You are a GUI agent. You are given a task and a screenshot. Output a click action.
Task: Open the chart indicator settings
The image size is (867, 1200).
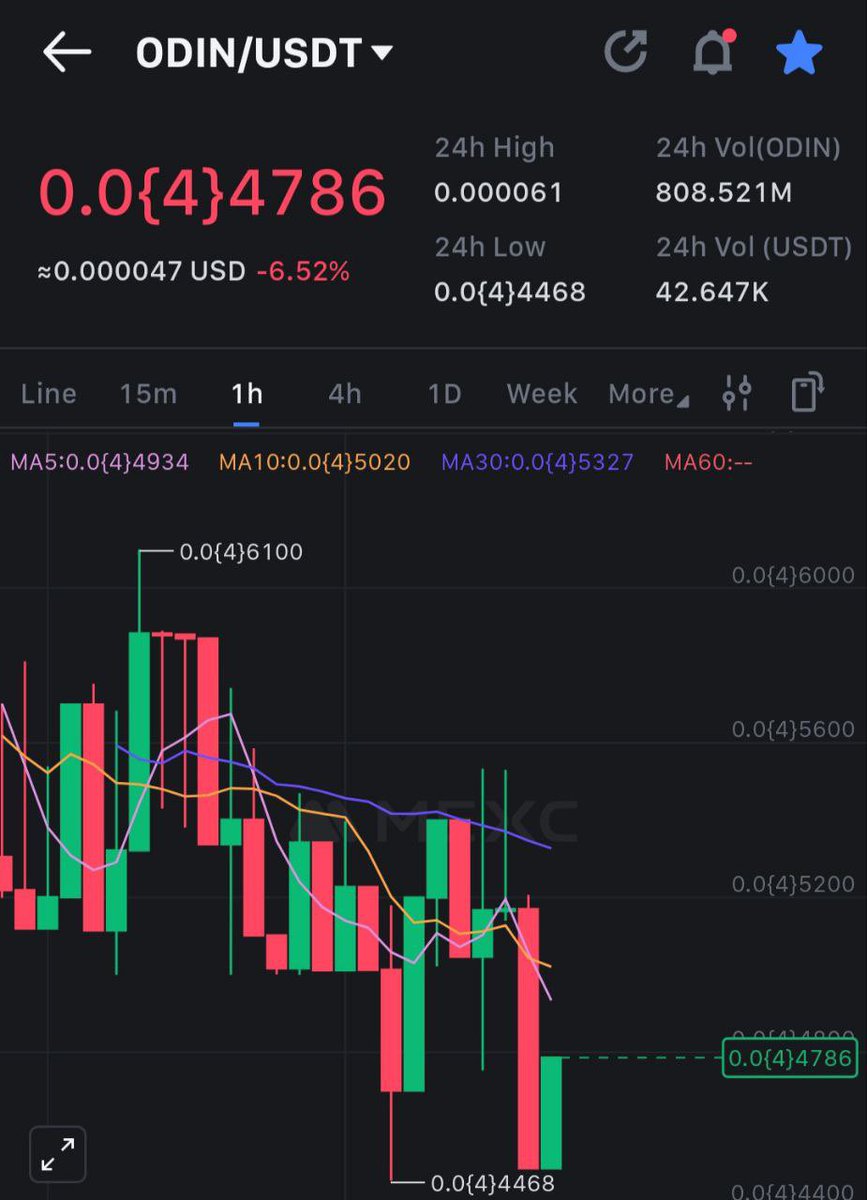[737, 393]
